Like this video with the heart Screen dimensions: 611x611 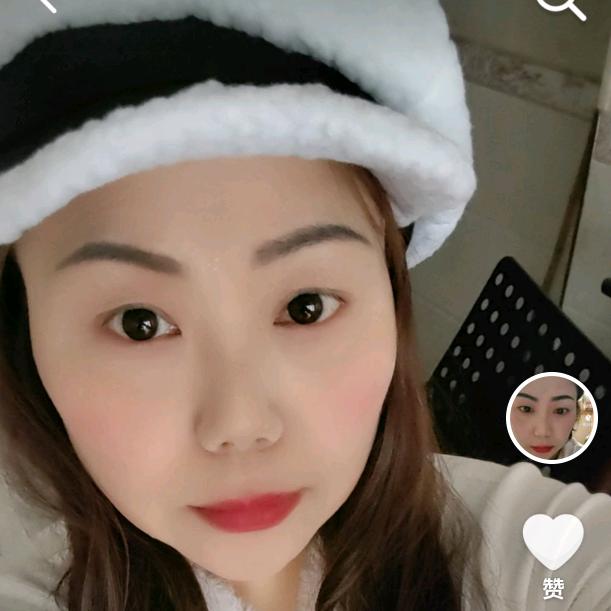[x=553, y=541]
